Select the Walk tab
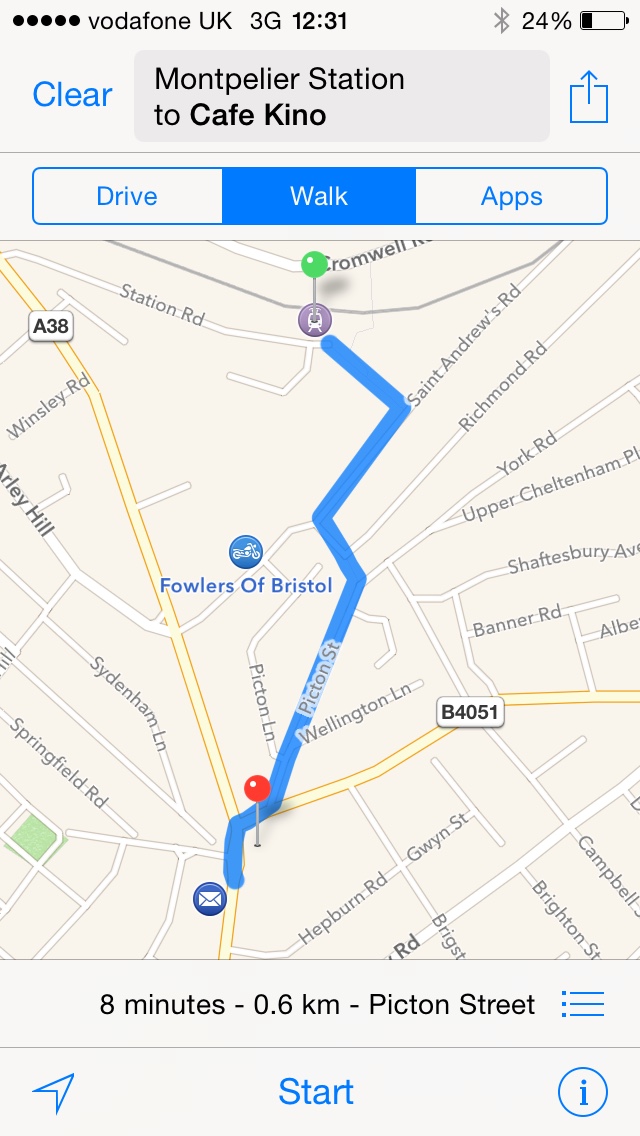Image resolution: width=640 pixels, height=1136 pixels. 318,196
